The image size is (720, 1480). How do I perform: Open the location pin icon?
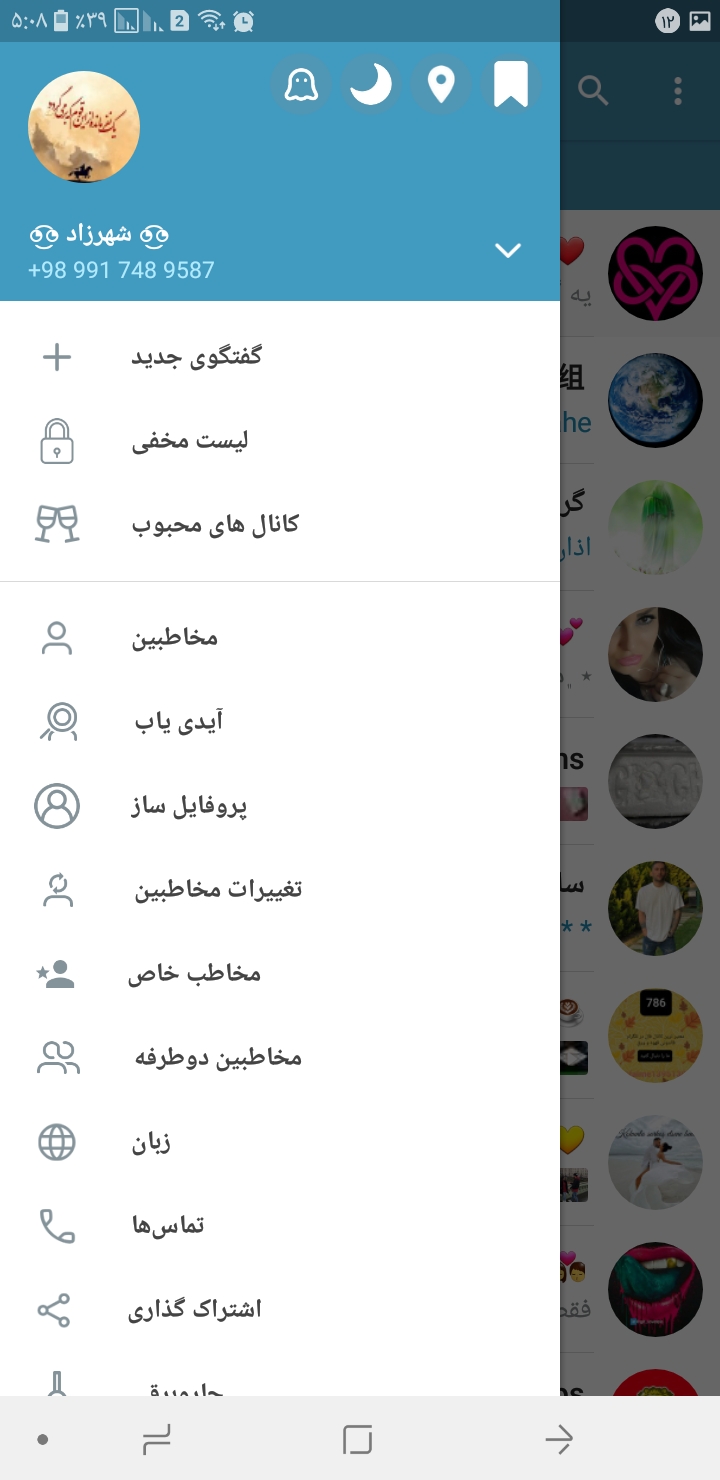[x=441, y=86]
